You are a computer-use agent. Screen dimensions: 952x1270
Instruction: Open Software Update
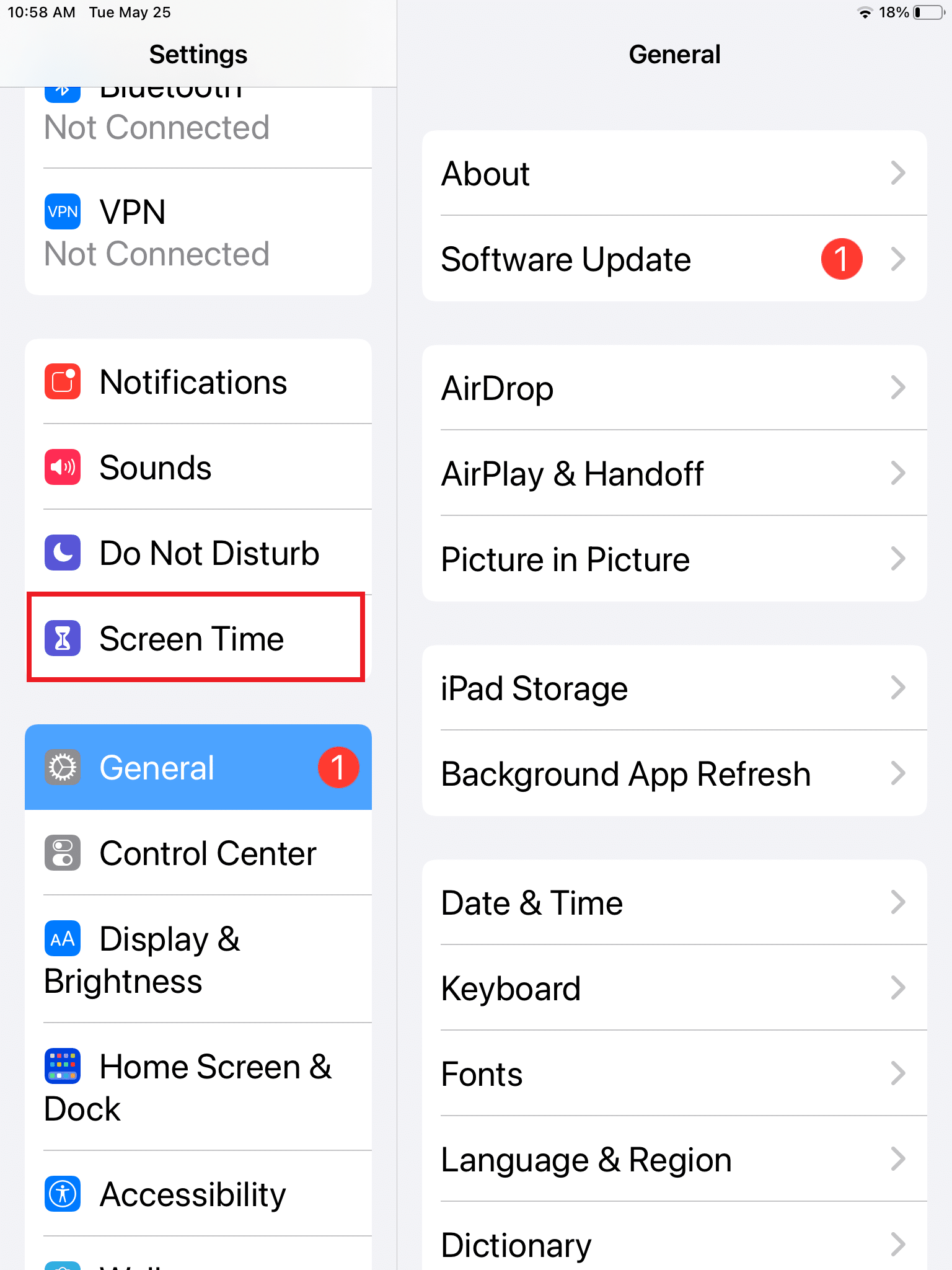(x=674, y=259)
